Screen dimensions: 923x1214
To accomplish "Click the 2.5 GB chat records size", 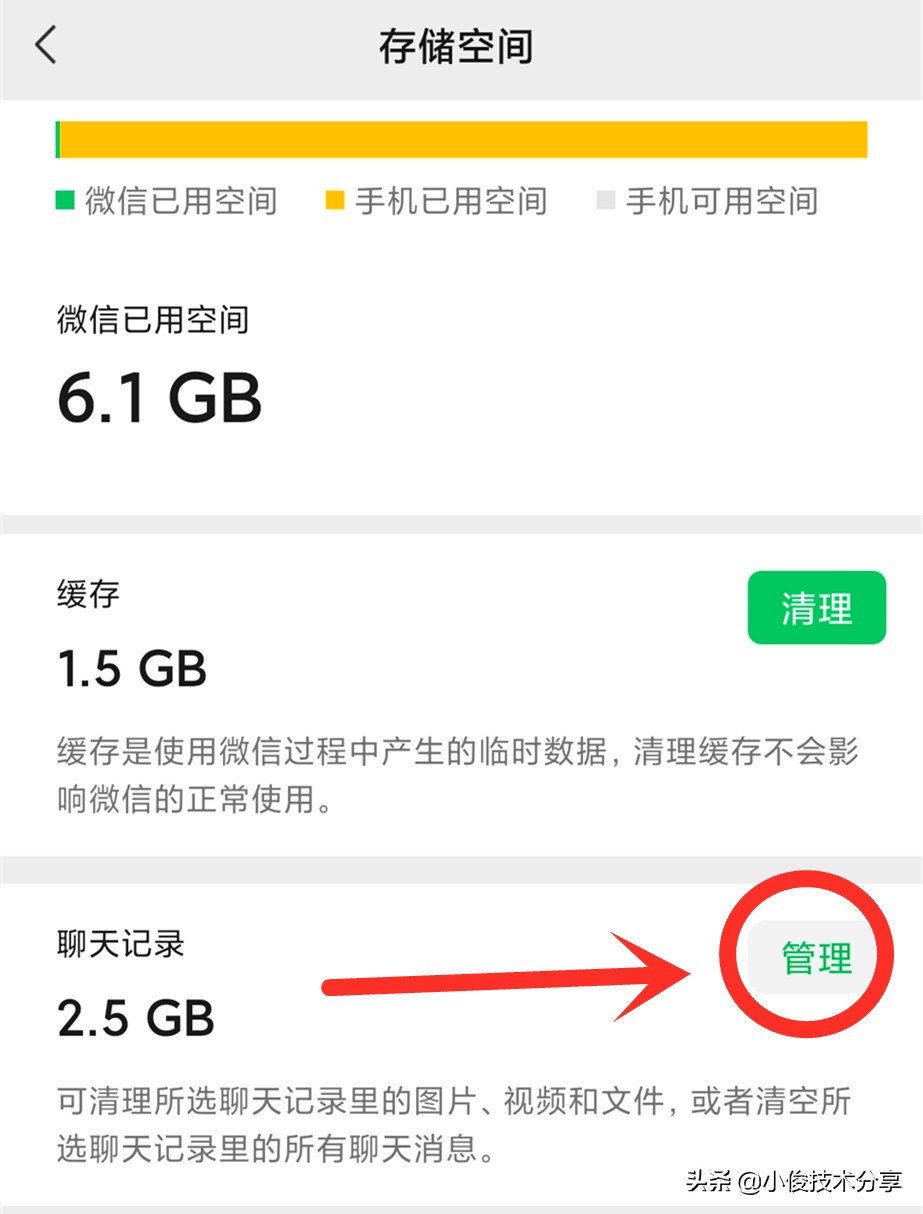I will [134, 1019].
